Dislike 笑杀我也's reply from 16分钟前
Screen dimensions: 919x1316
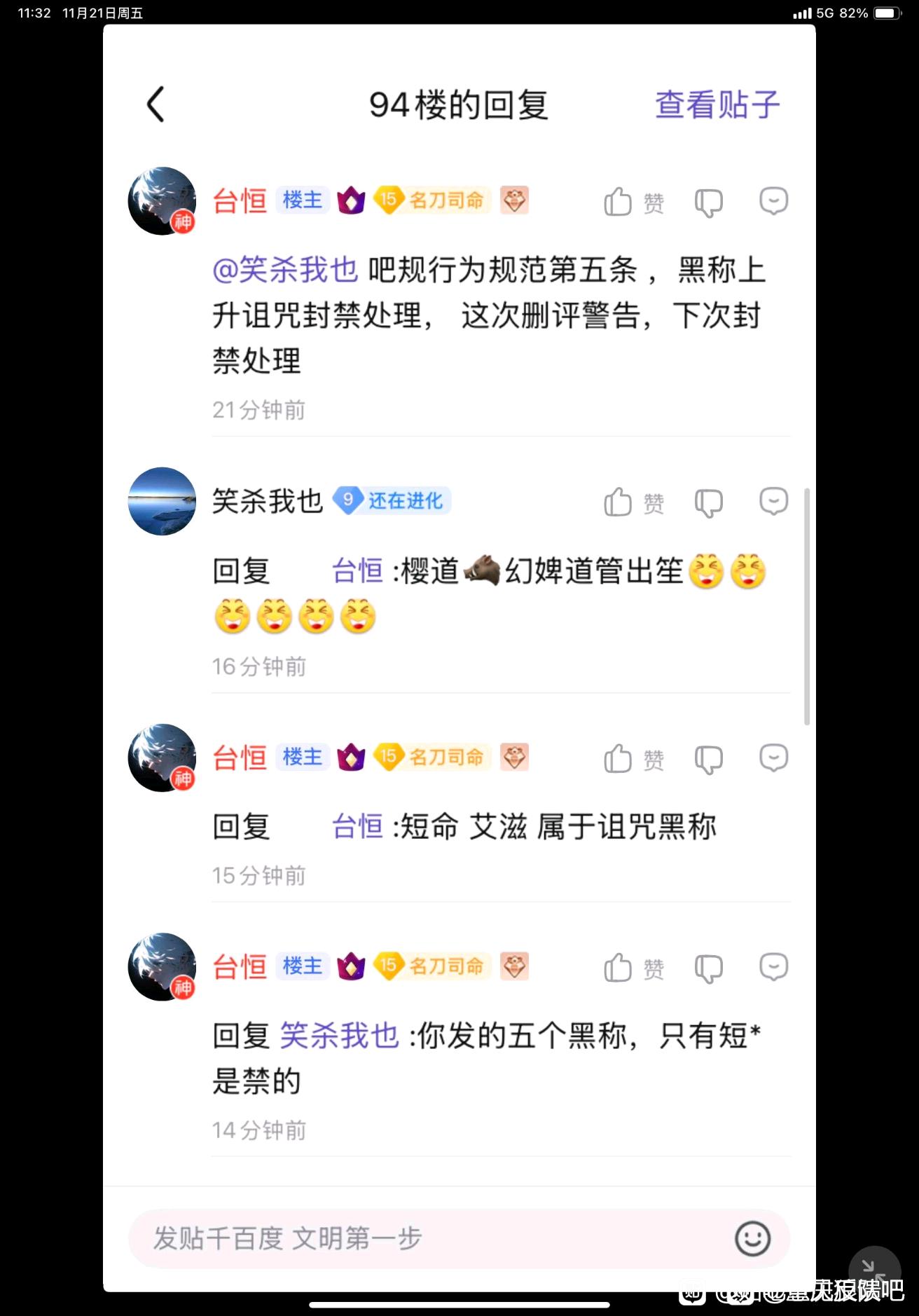(x=708, y=502)
